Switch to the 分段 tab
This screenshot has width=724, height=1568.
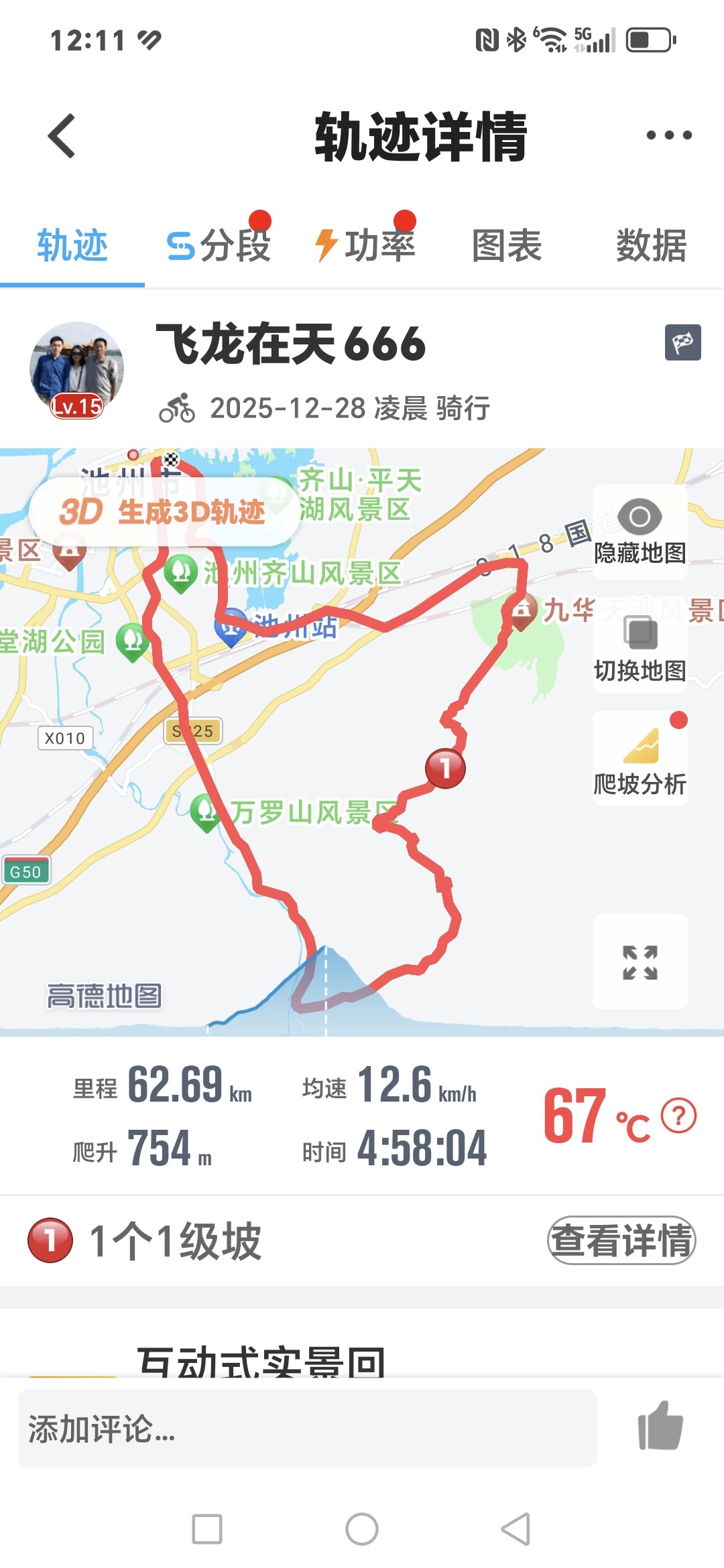coord(219,245)
